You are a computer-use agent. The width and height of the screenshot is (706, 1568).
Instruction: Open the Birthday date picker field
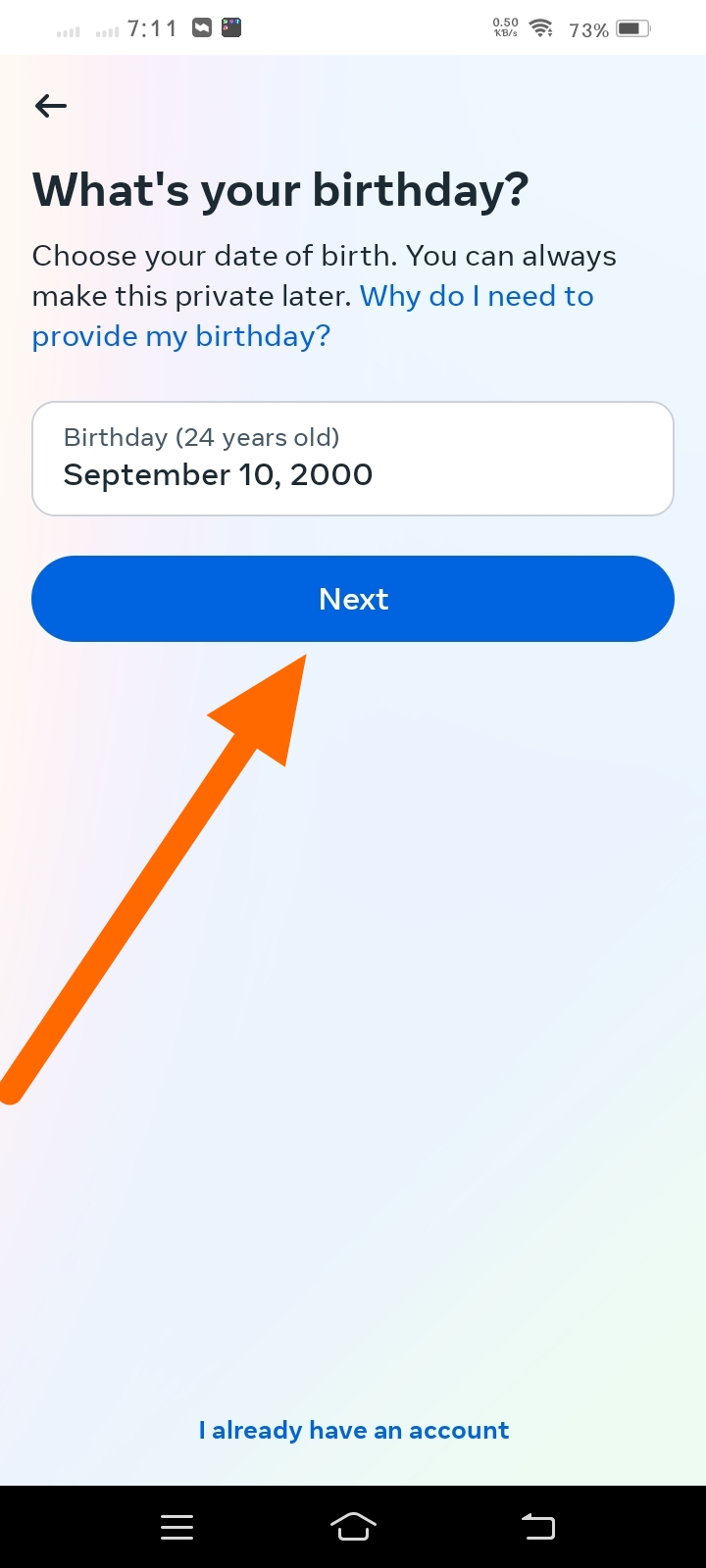tap(353, 458)
